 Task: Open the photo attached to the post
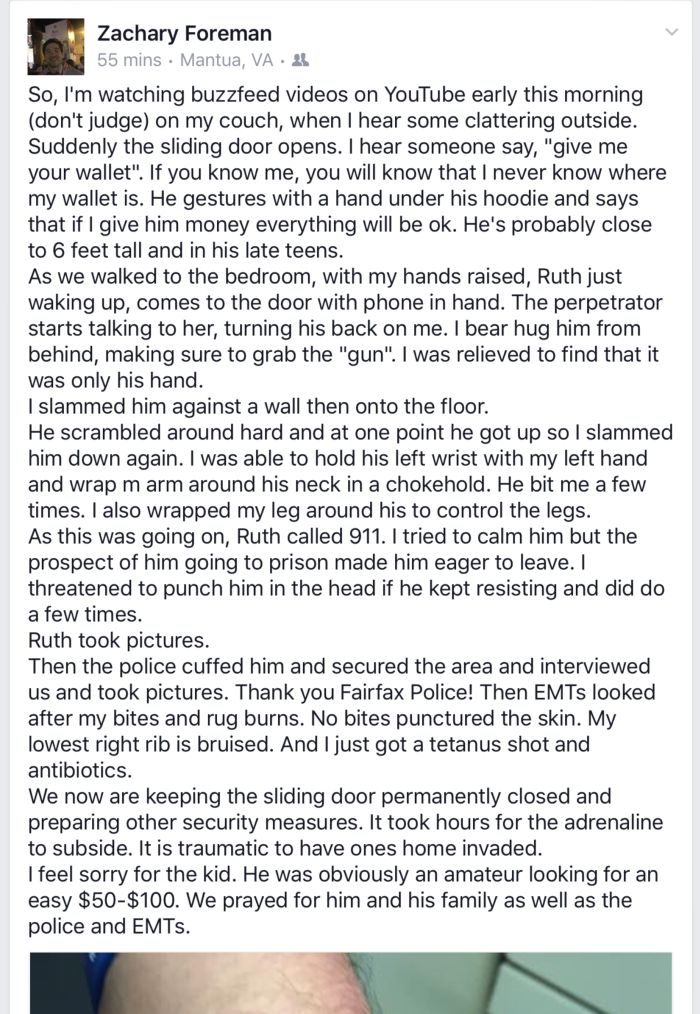click(350, 983)
